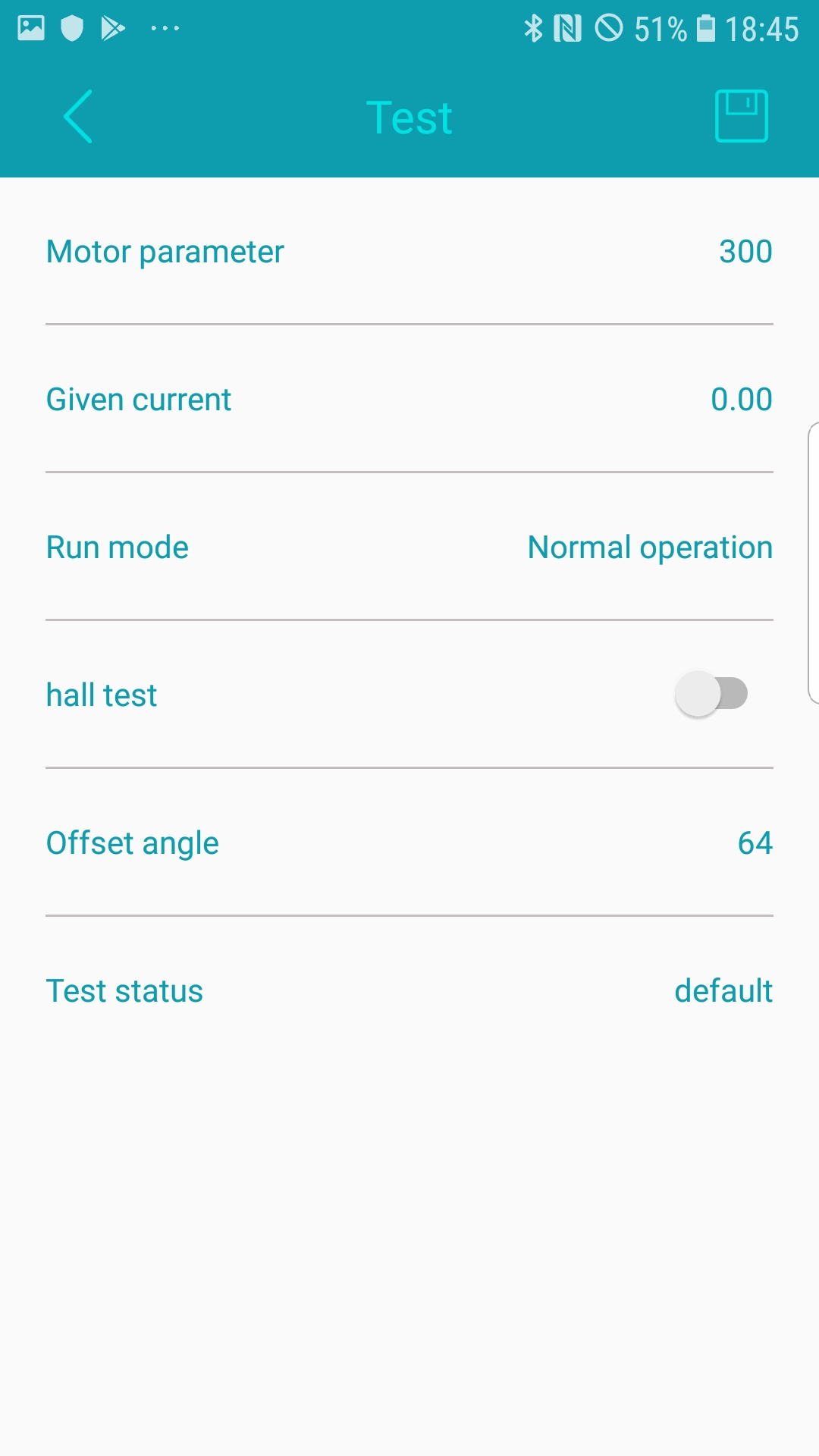
Task: Save the test settings
Action: (x=741, y=116)
